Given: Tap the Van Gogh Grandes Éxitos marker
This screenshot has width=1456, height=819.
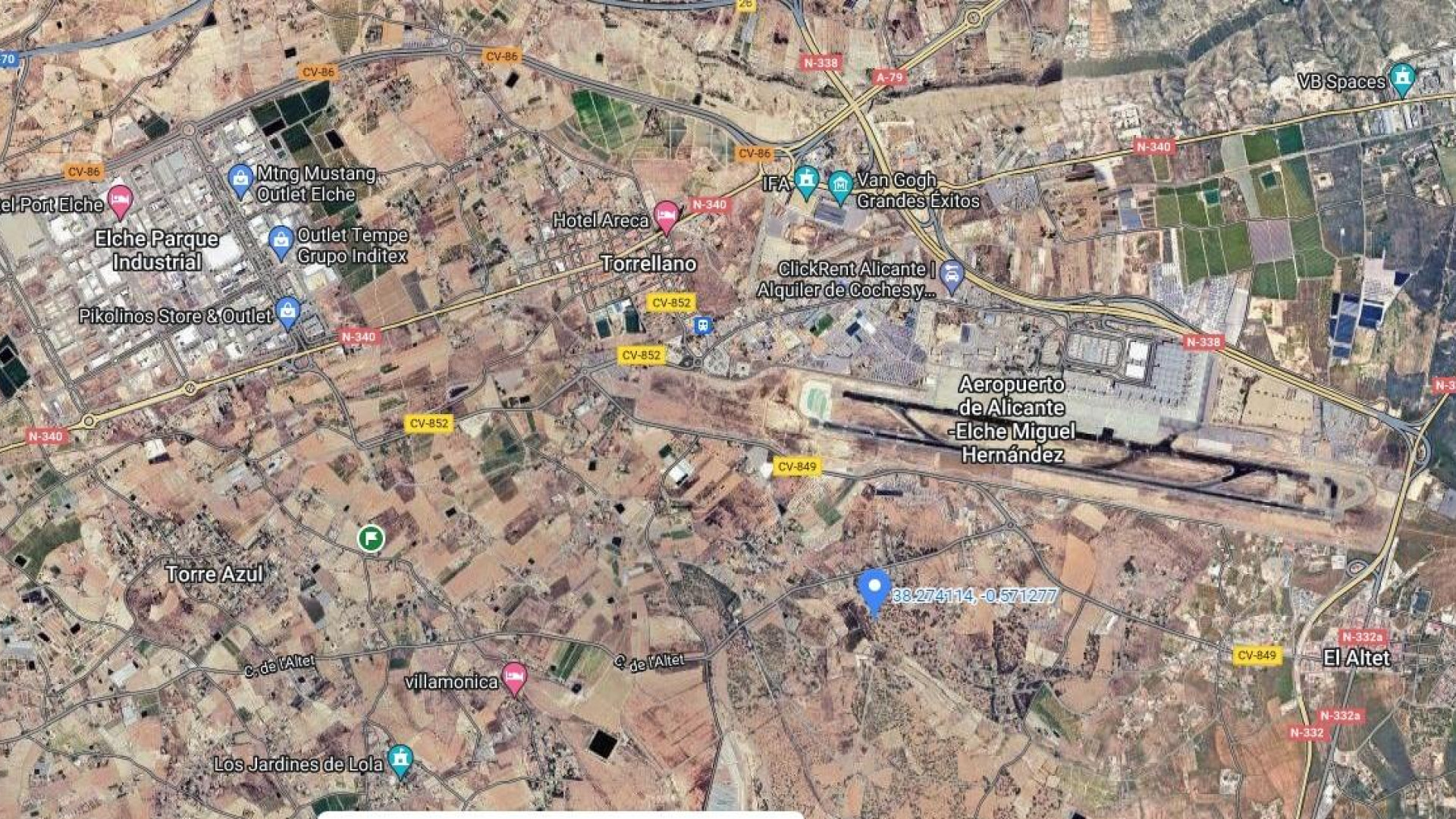Looking at the screenshot, I should pos(839,185).
